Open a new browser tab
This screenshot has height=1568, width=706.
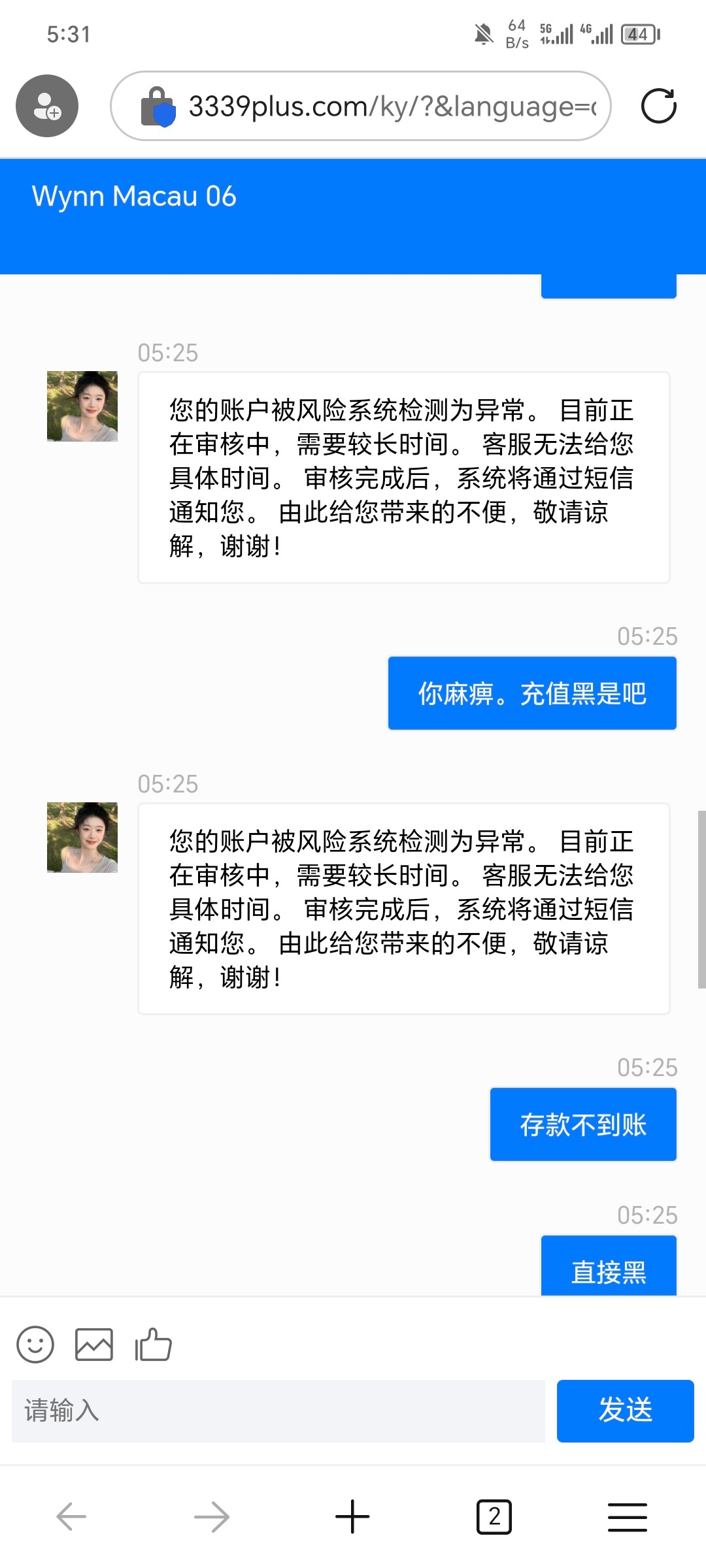(352, 1516)
